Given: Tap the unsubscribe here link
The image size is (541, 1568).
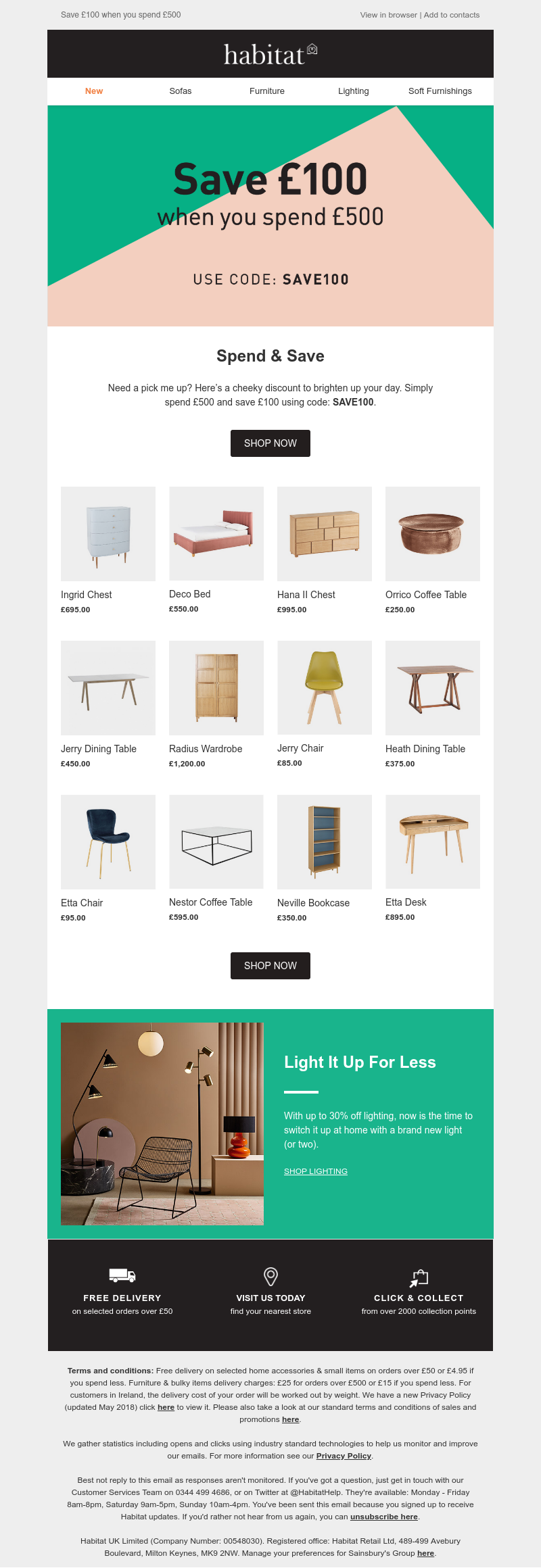Looking at the screenshot, I should pos(383,1517).
